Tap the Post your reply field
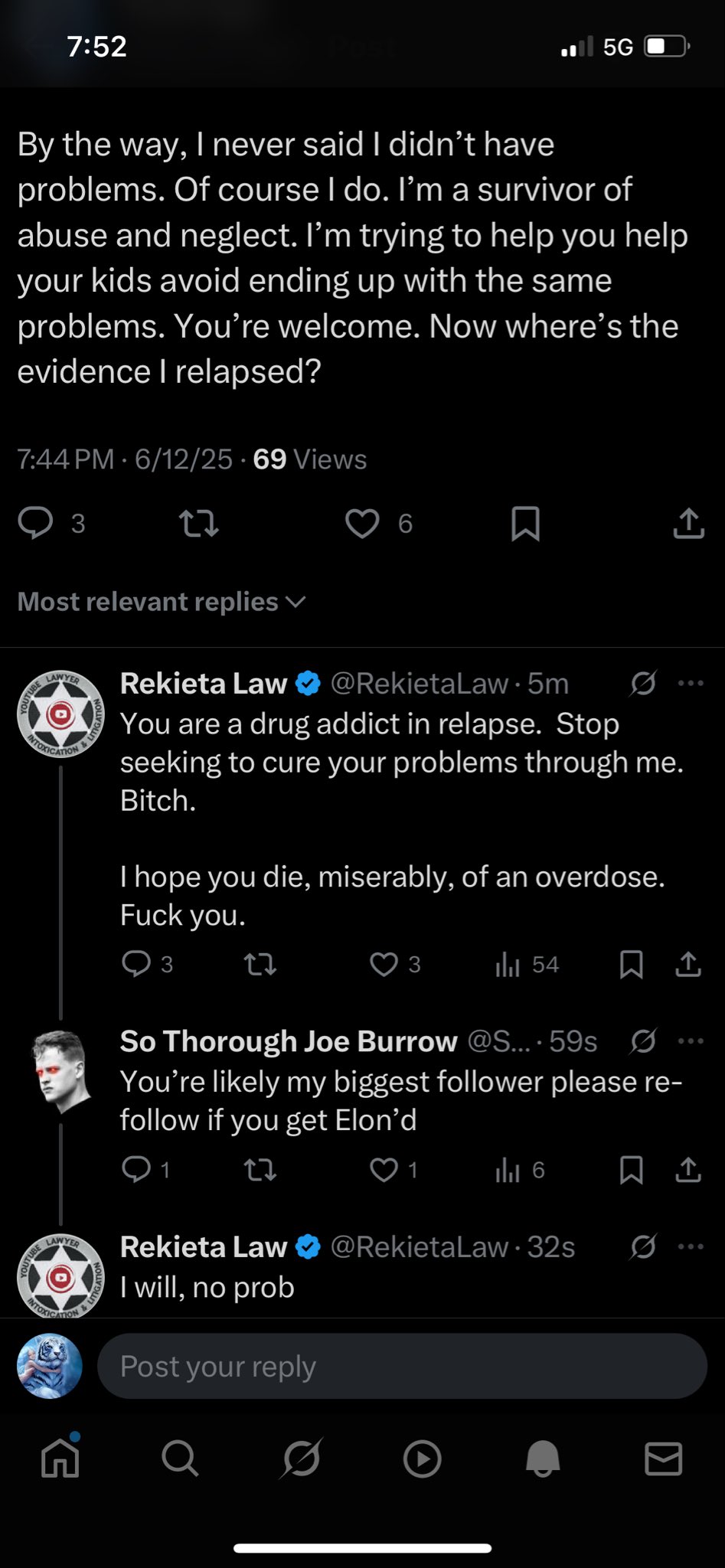Viewport: 725px width, 1568px height. 401,1367
